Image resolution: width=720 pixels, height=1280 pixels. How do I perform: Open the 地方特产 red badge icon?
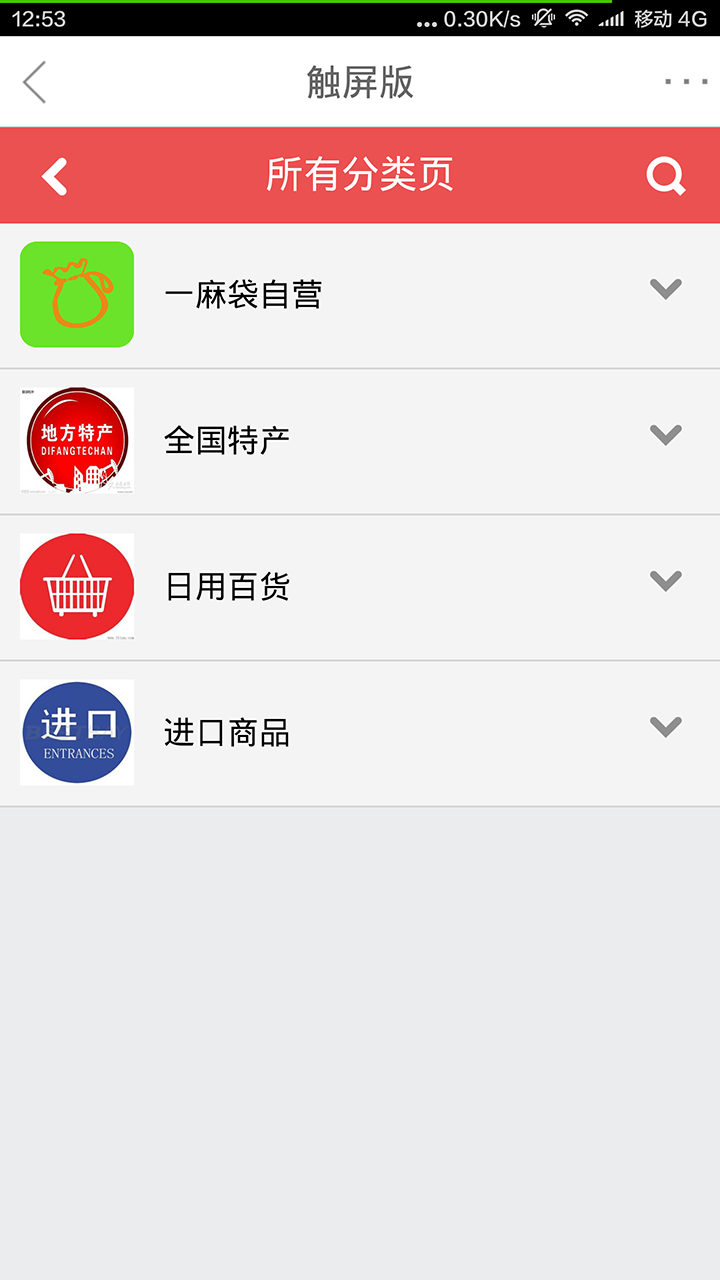pyautogui.click(x=77, y=440)
